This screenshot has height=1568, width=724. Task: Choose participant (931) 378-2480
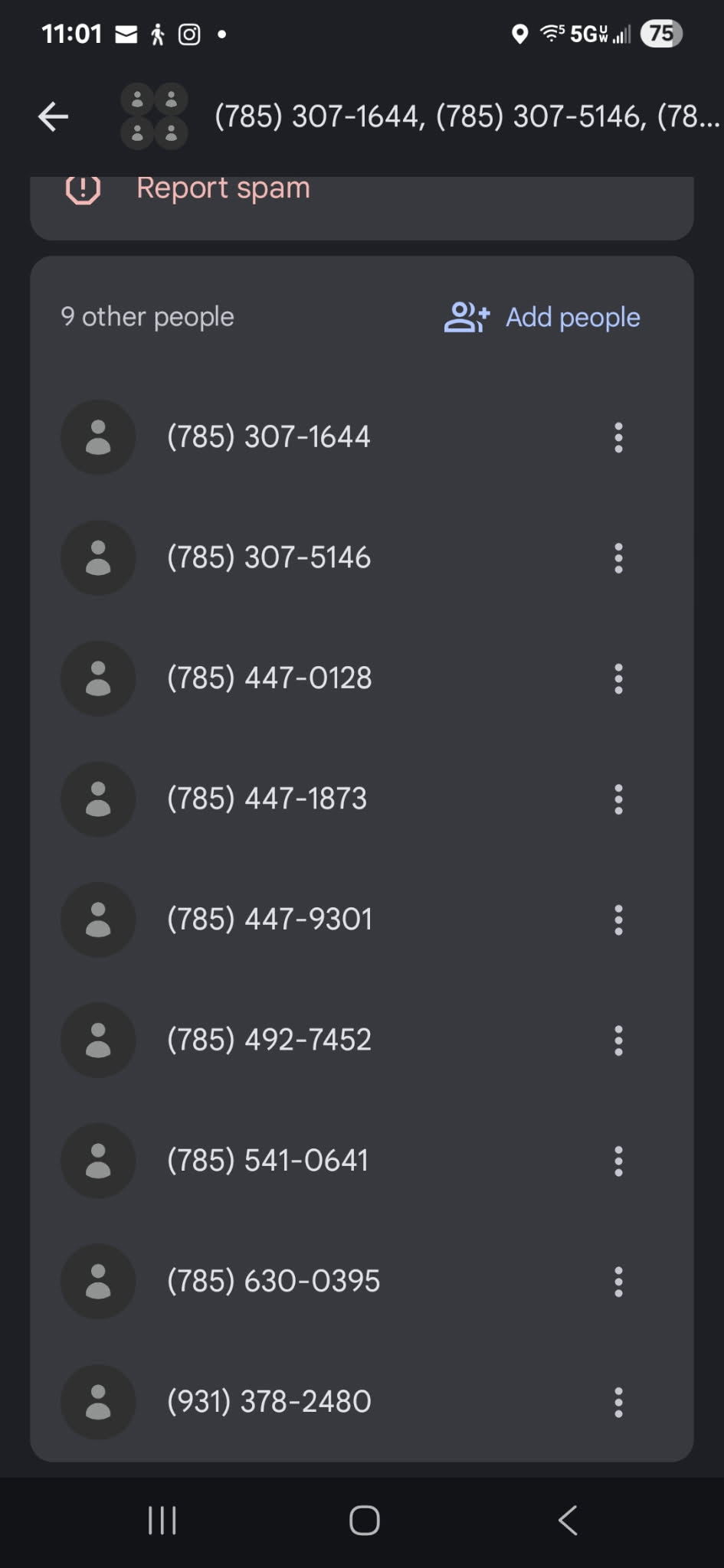(x=269, y=1402)
